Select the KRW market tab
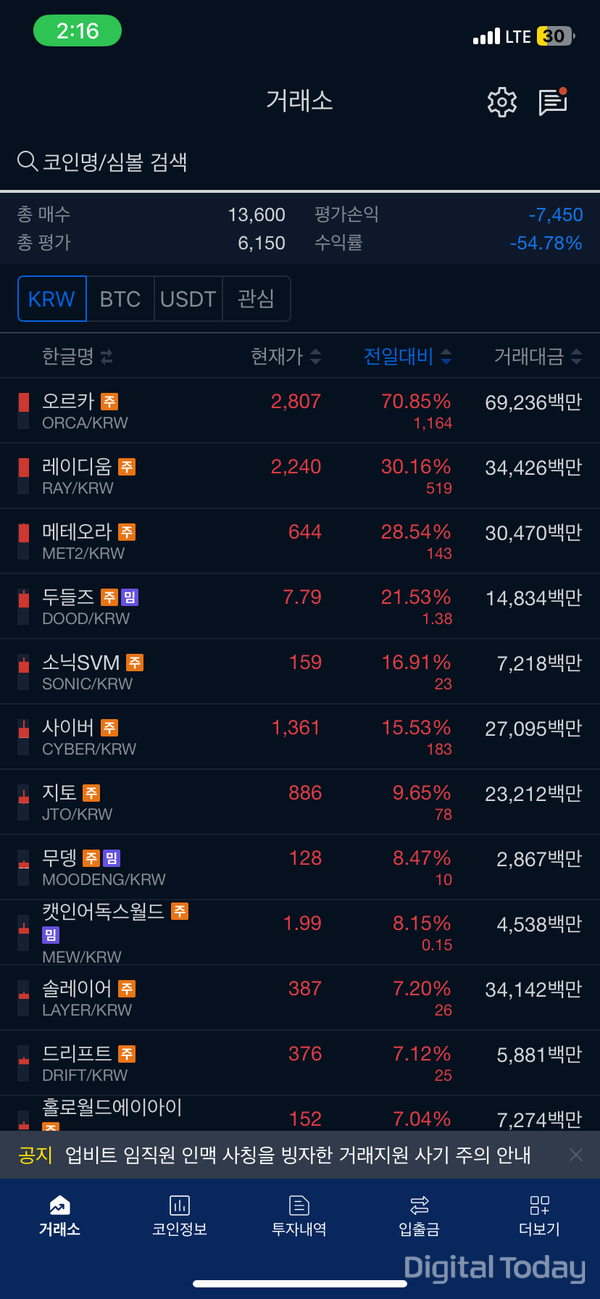600x1299 pixels. pyautogui.click(x=52, y=299)
